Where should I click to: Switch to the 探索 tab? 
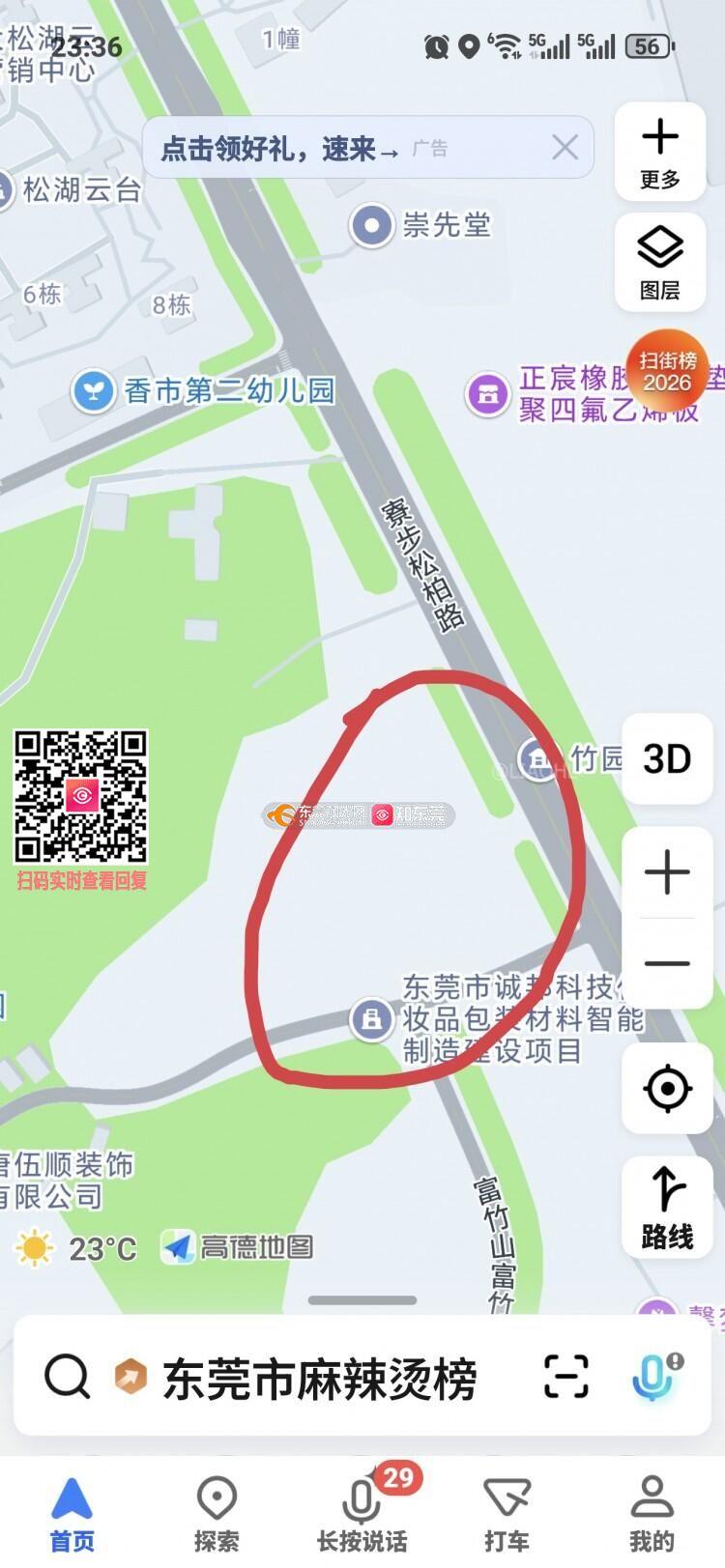[x=217, y=1513]
